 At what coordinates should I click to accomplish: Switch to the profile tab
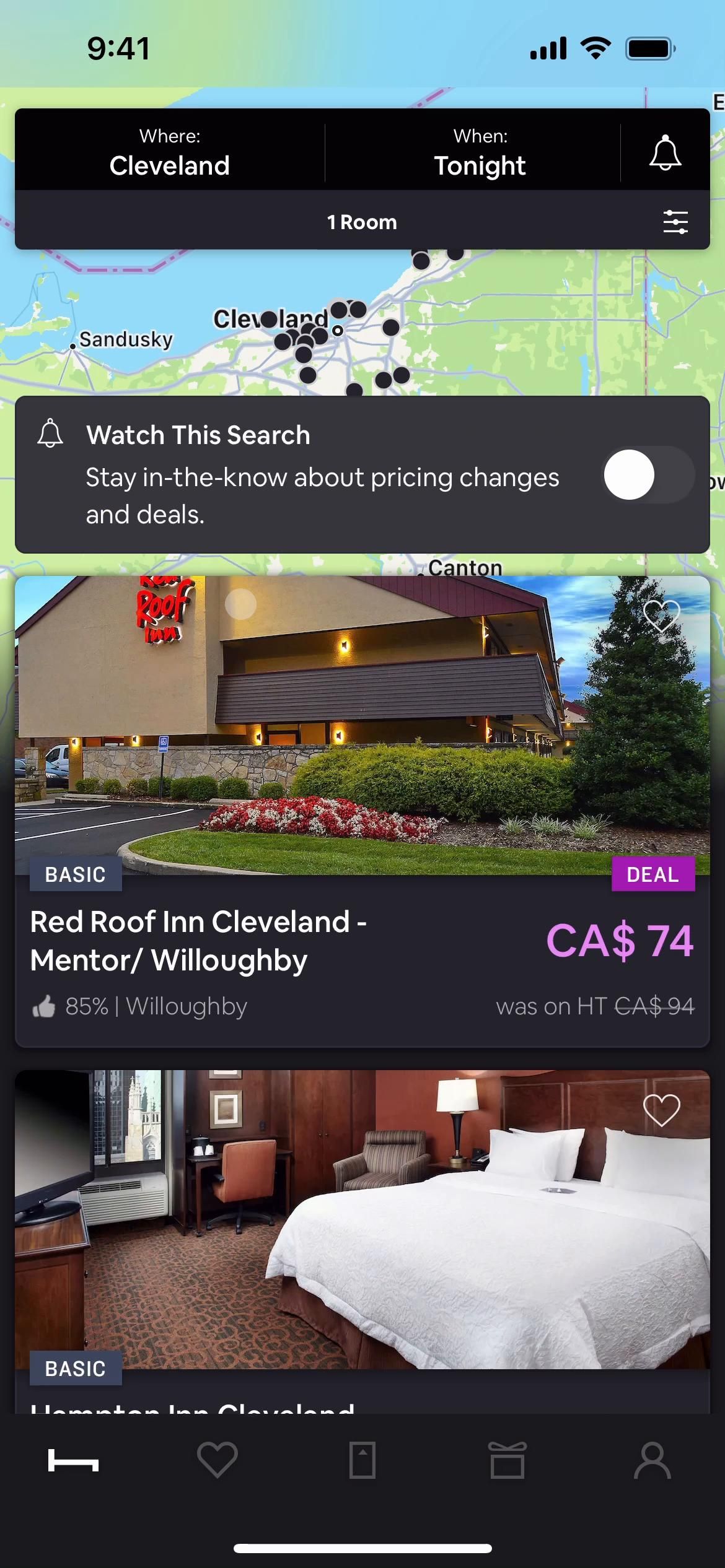coord(652,1461)
